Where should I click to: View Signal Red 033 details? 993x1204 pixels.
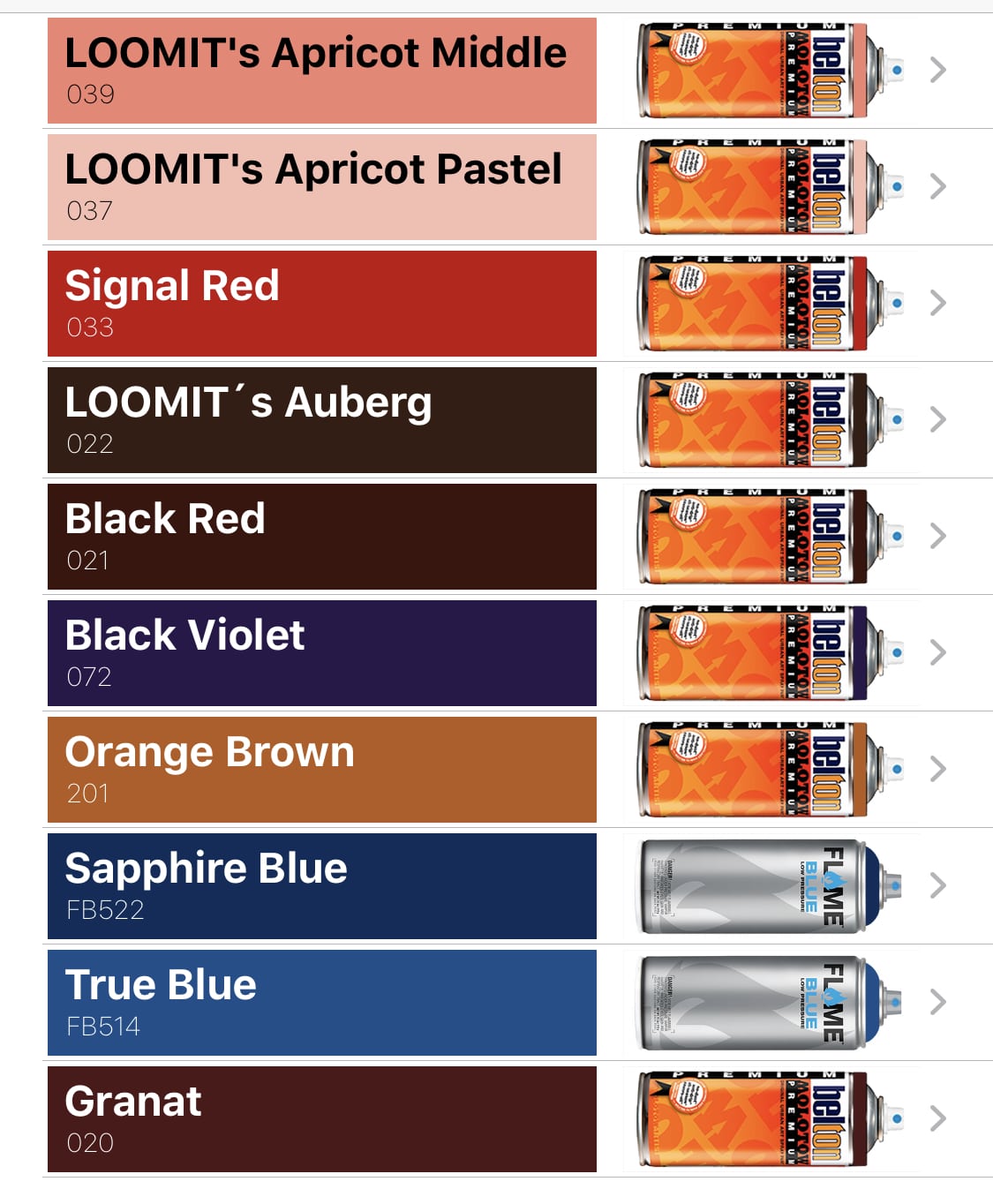[321, 304]
